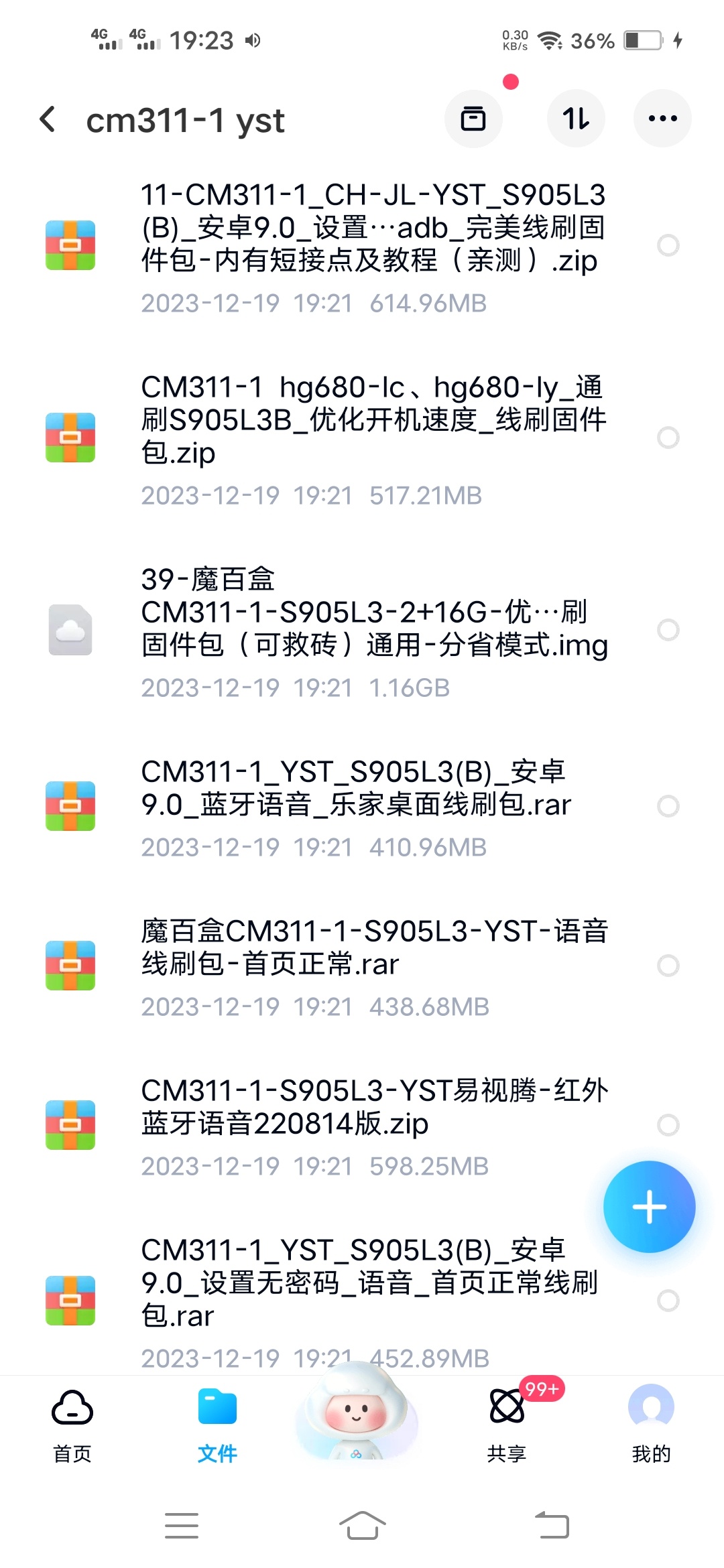This screenshot has width=724, height=1568.
Task: Open the sort order icon in the top bar
Action: tap(577, 118)
